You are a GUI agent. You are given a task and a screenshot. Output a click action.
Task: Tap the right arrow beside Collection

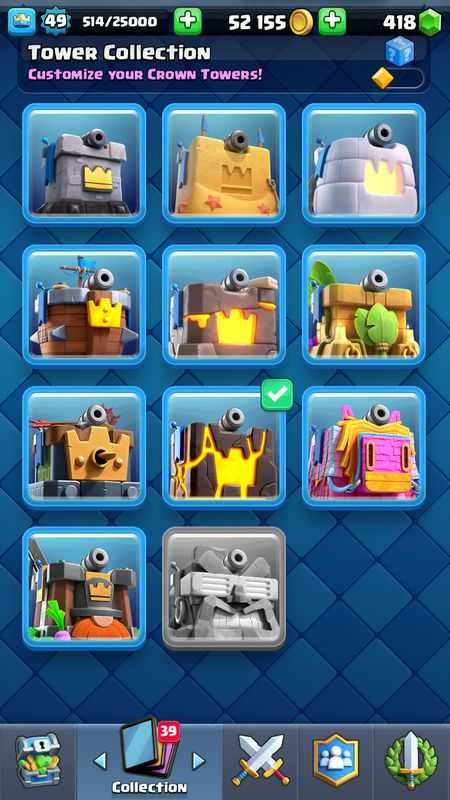(198, 761)
